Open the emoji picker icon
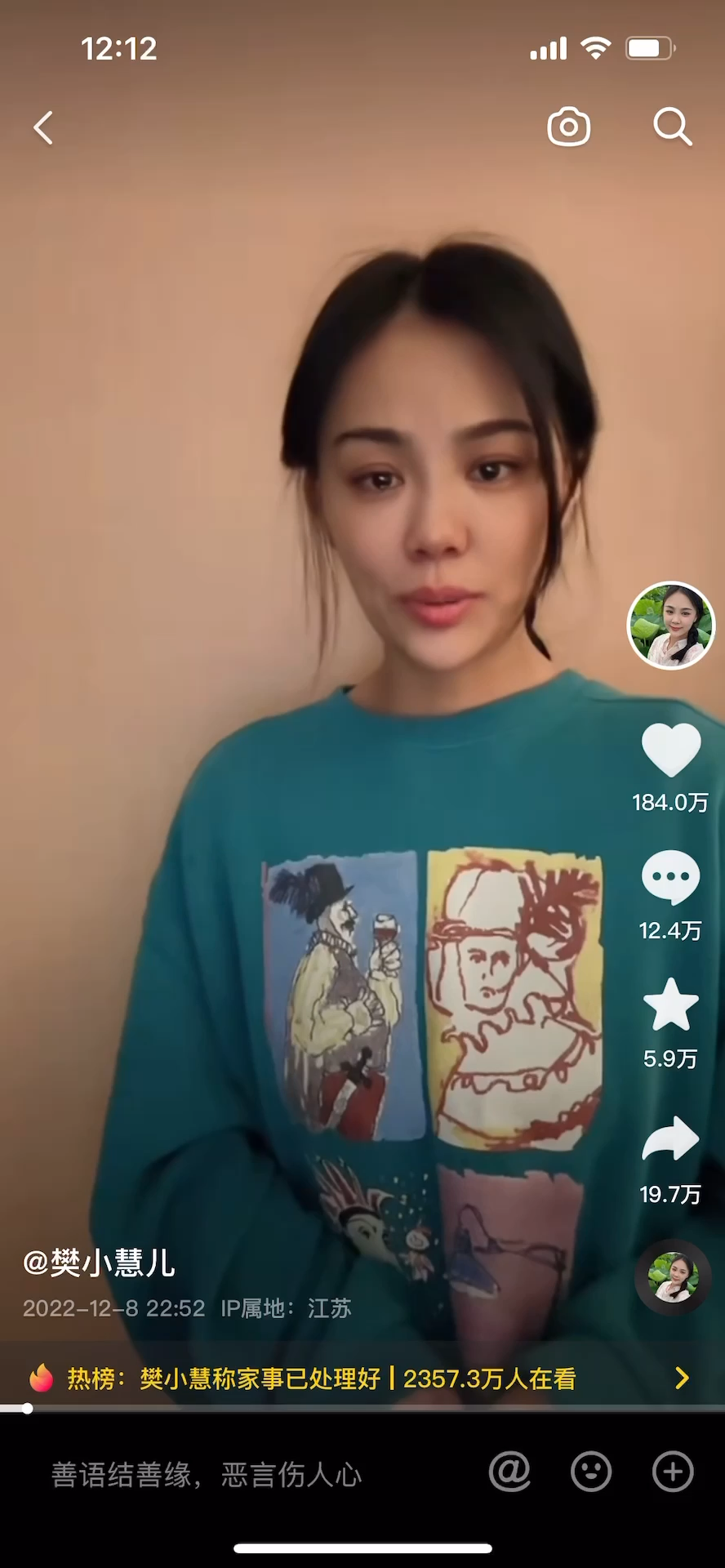The width and height of the screenshot is (725, 1568). 591,1472
